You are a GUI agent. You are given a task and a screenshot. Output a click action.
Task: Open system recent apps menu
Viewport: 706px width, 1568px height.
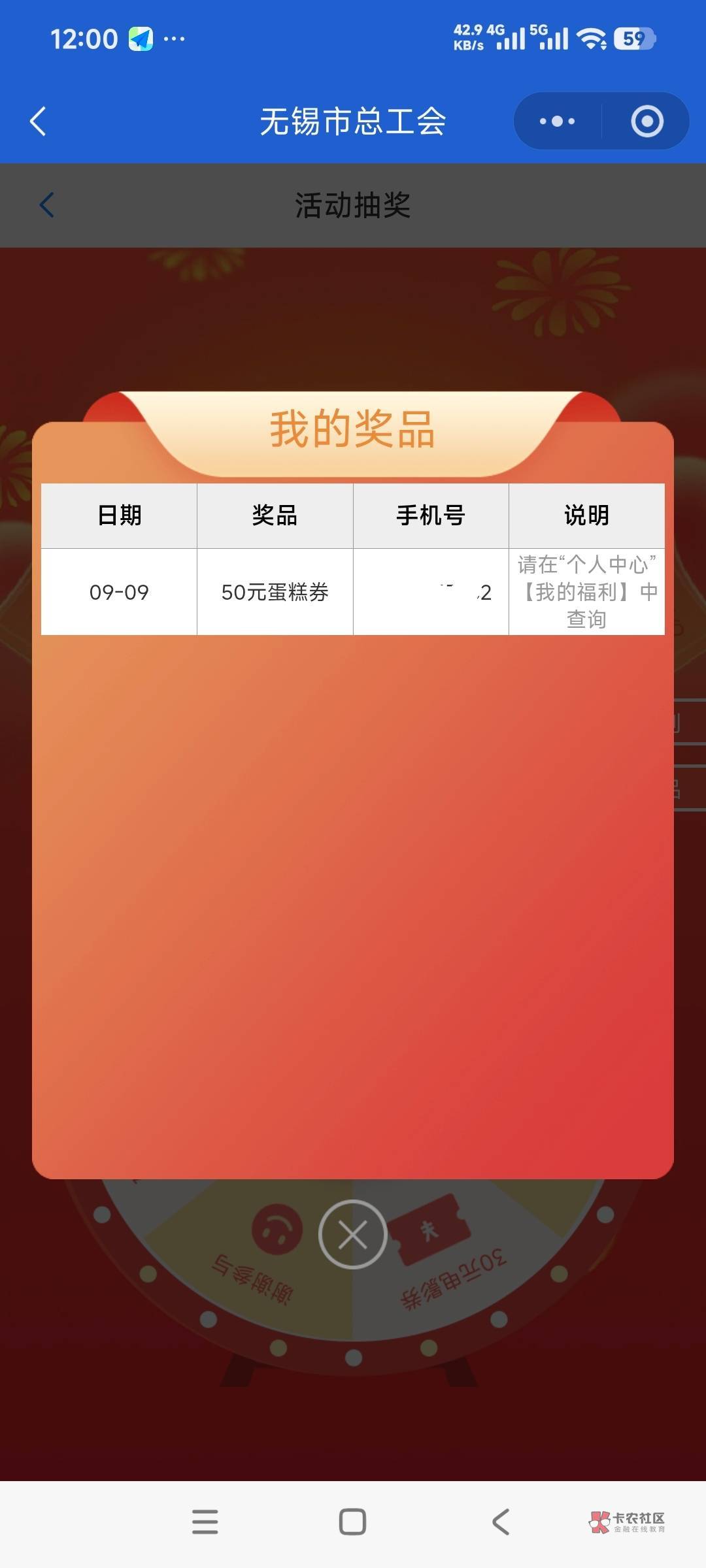pyautogui.click(x=205, y=1522)
